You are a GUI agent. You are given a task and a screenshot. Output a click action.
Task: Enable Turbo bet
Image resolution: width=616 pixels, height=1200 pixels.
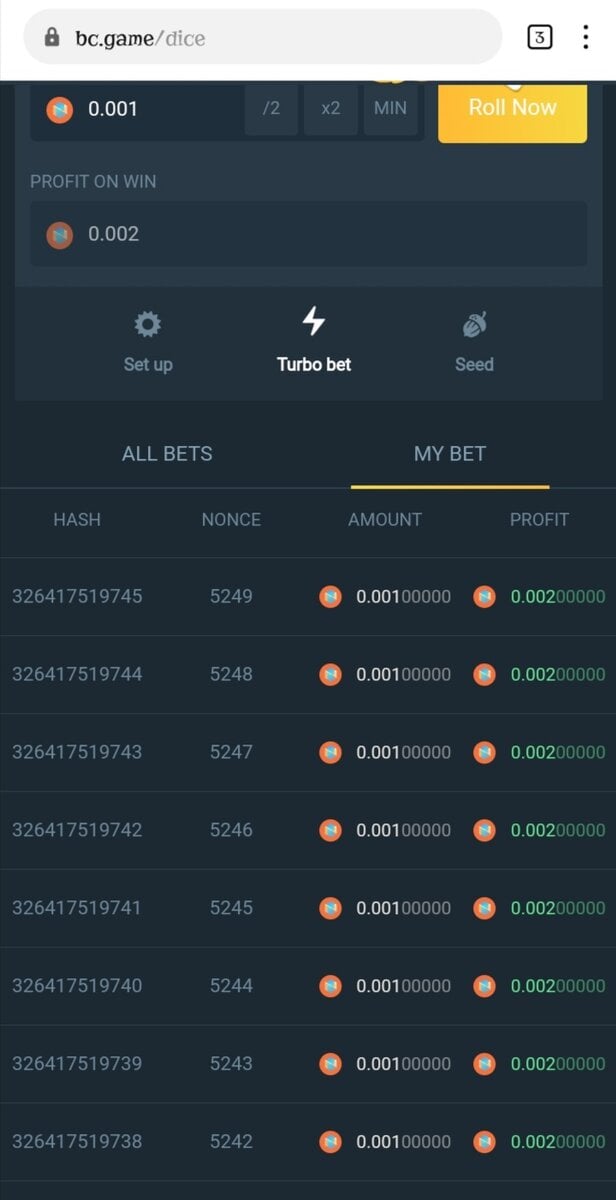pos(314,341)
